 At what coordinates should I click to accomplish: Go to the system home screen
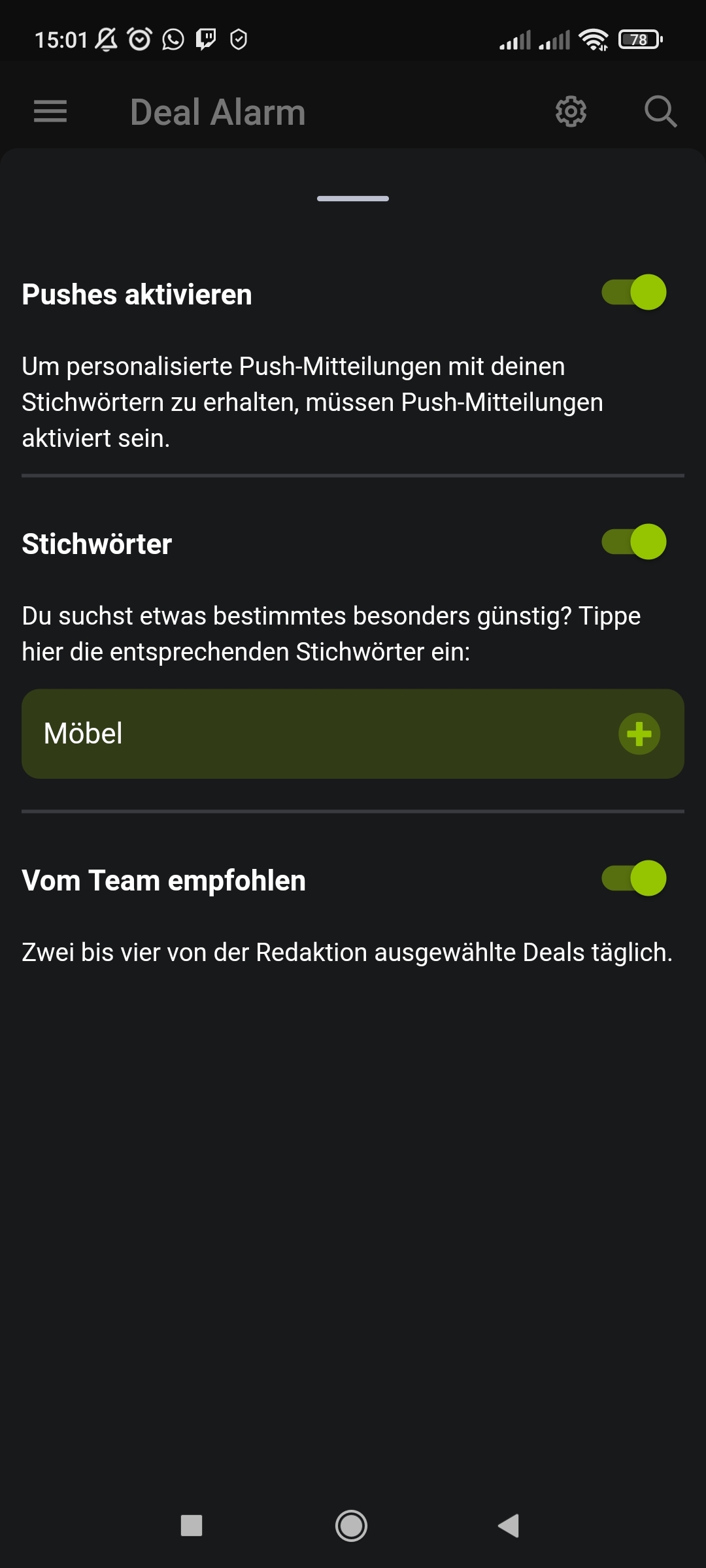351,1526
